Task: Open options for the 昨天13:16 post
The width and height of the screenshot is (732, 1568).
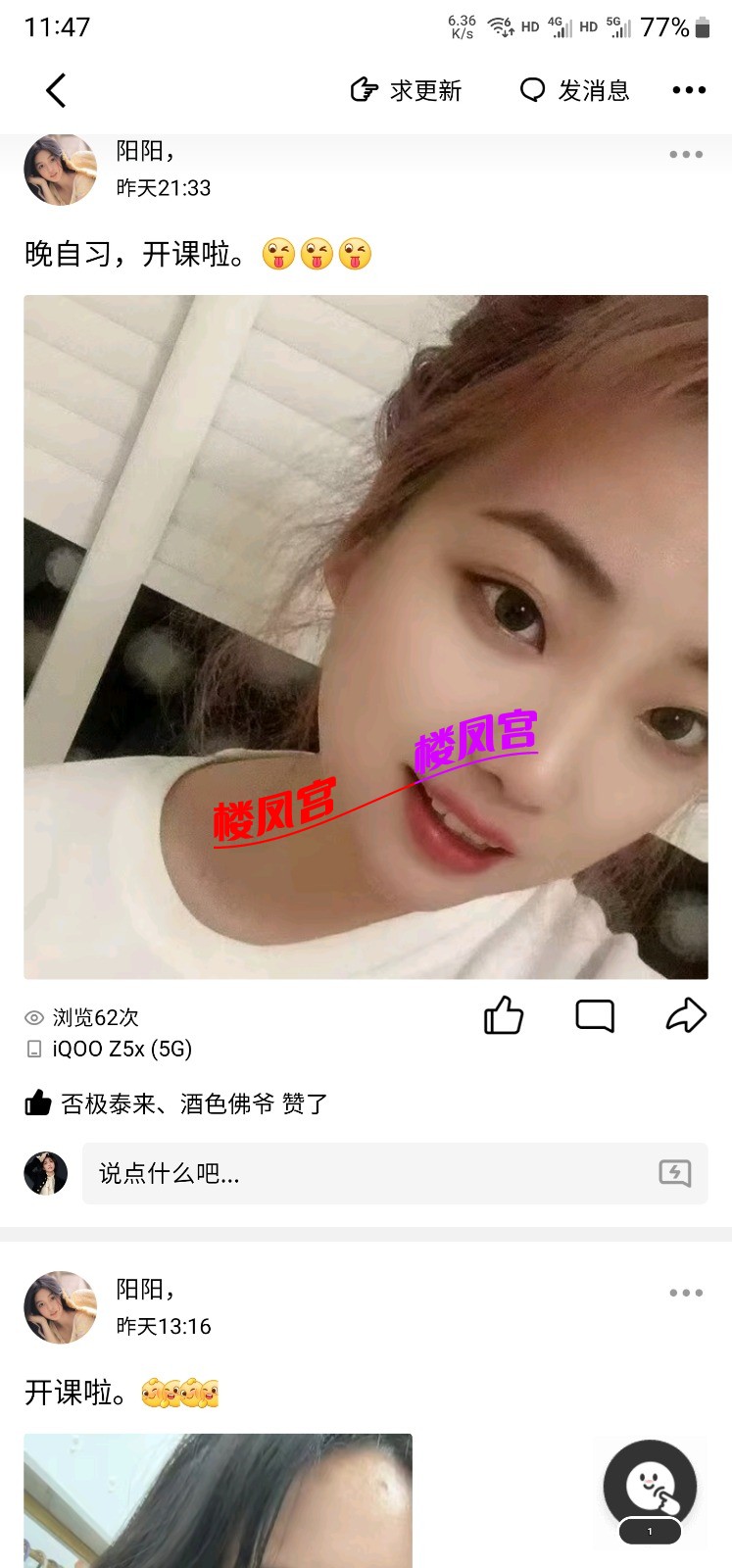Action: click(685, 1293)
